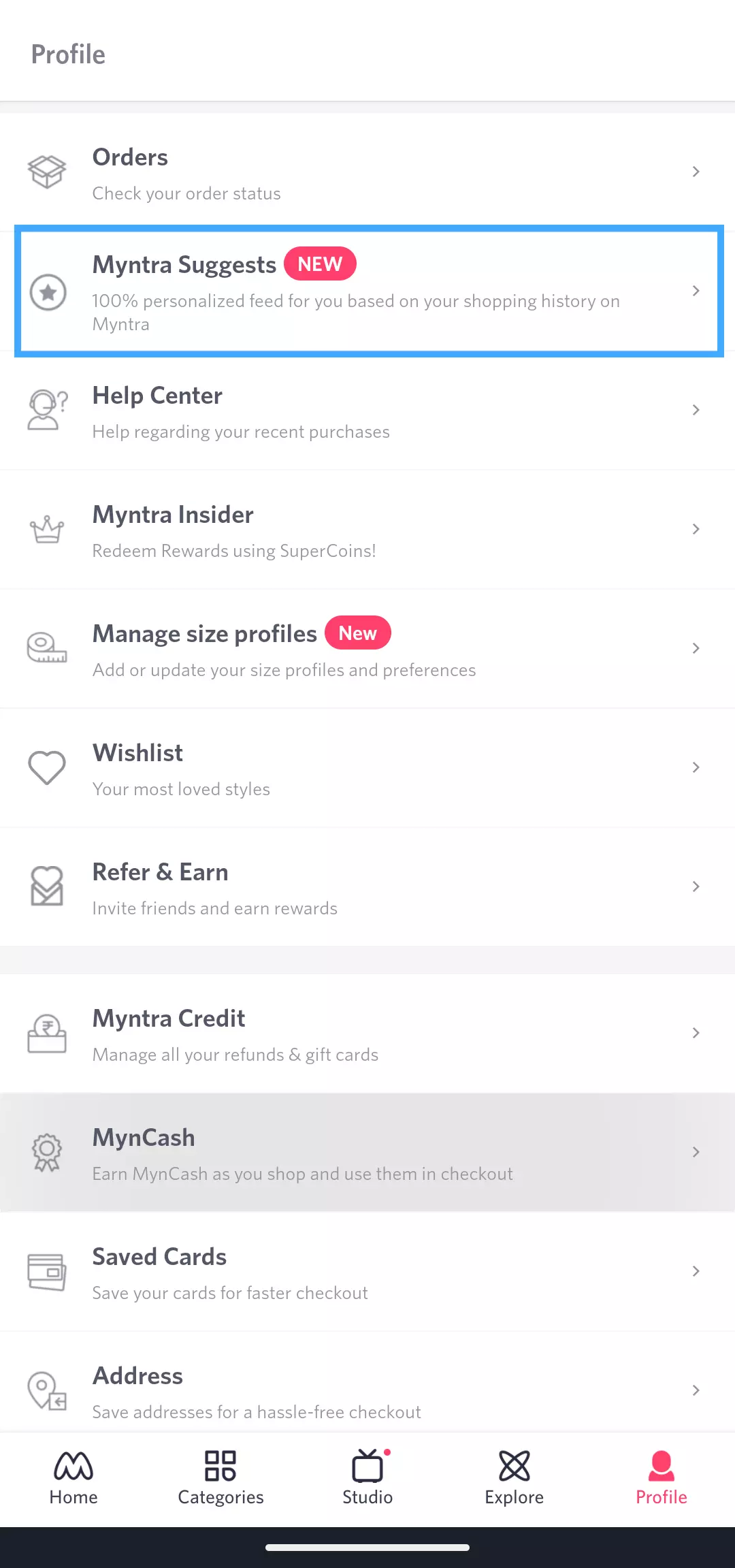The image size is (735, 1568).
Task: Open Myntra Suggests personalized feed
Action: point(367,291)
